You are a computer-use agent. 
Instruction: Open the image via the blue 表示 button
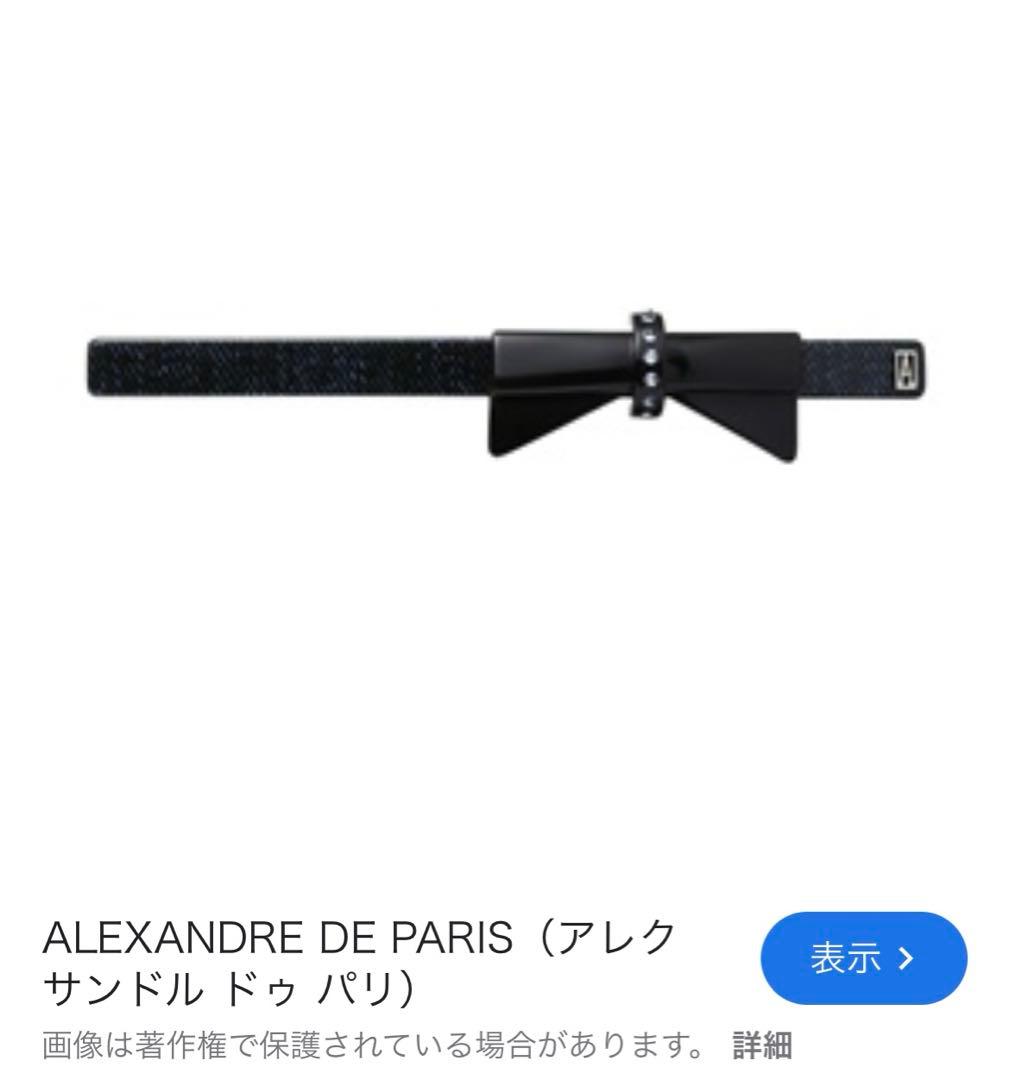tap(863, 957)
